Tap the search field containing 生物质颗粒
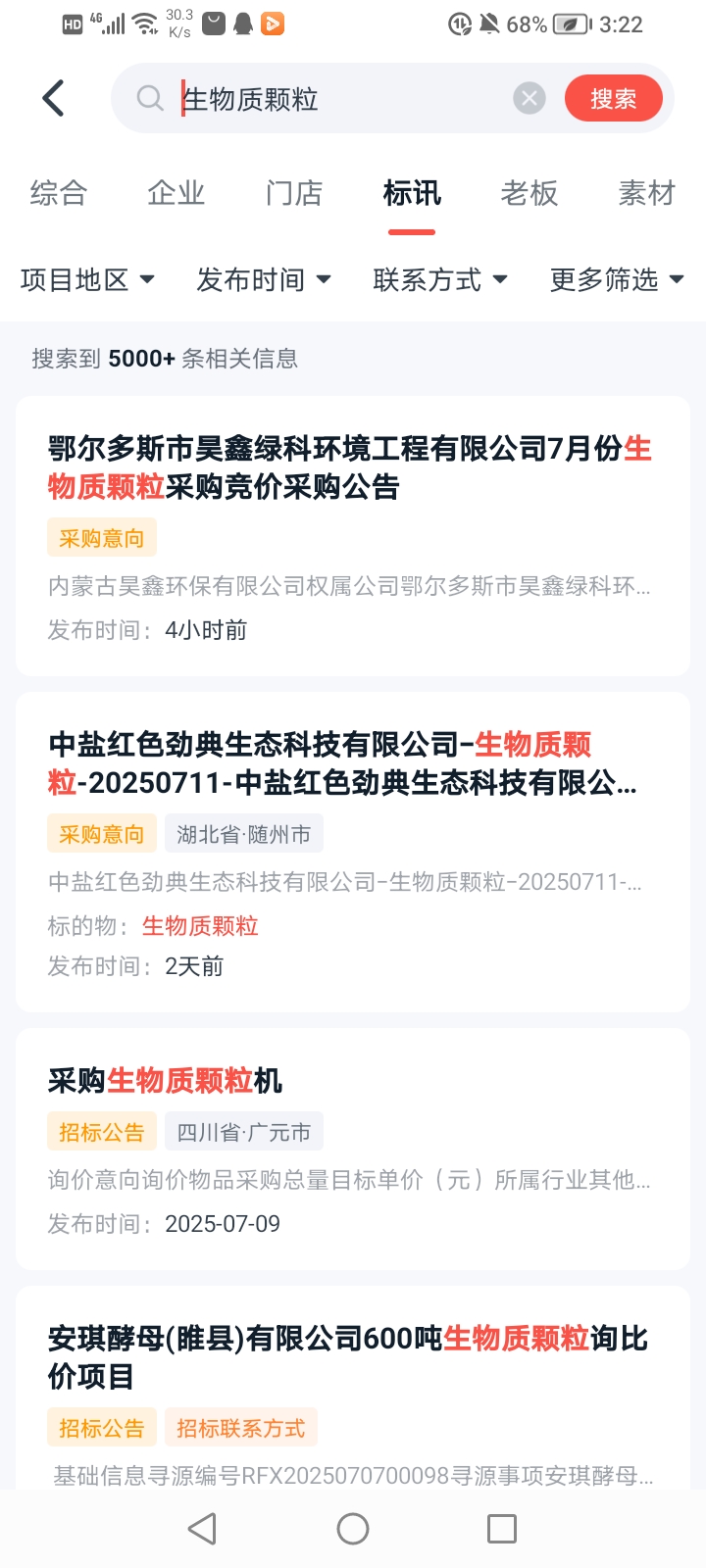Screen dimensions: 706x1568 point(333,99)
